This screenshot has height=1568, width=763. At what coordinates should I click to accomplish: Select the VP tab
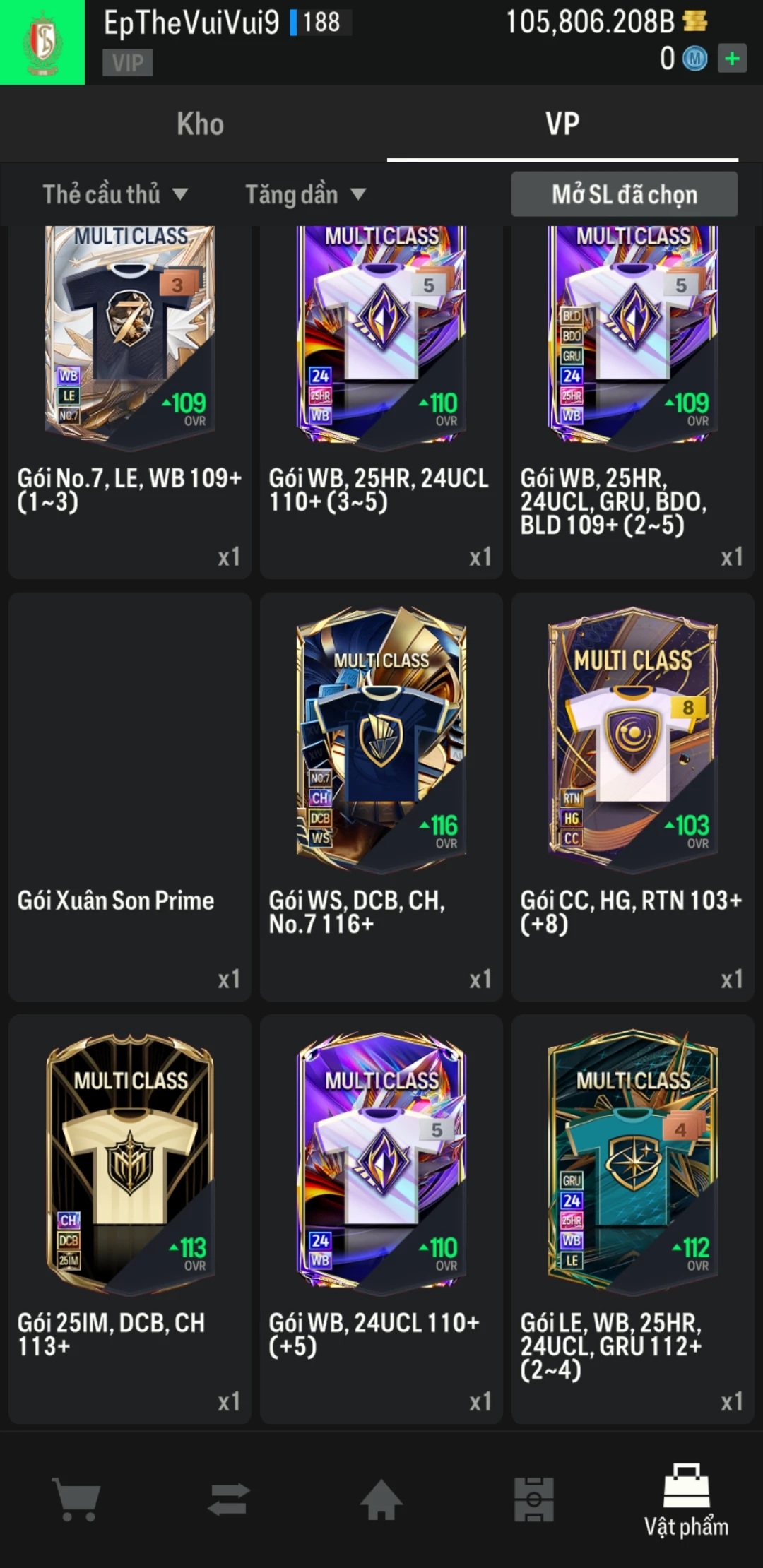[x=562, y=124]
